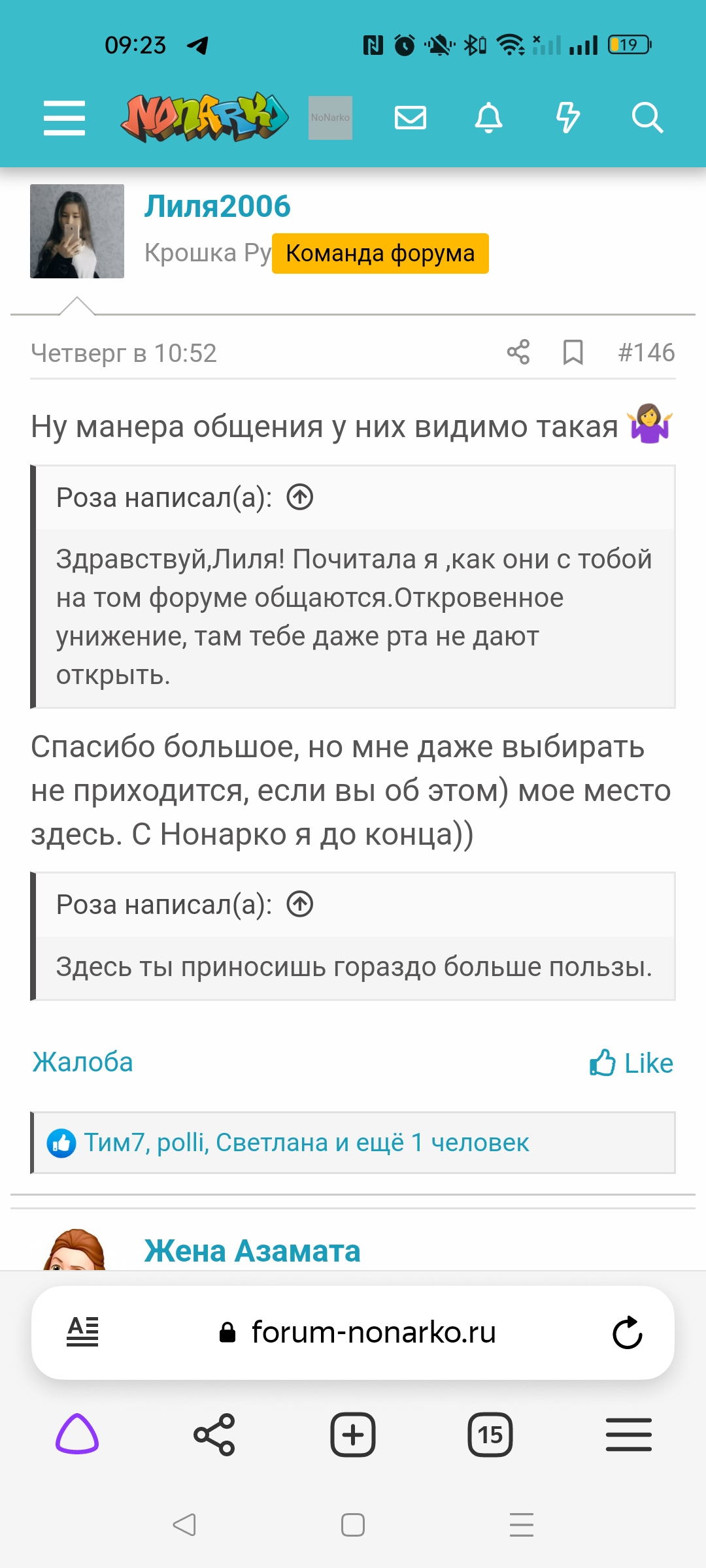Open the Лиля2006 username link
The image size is (706, 1568).
(x=217, y=206)
